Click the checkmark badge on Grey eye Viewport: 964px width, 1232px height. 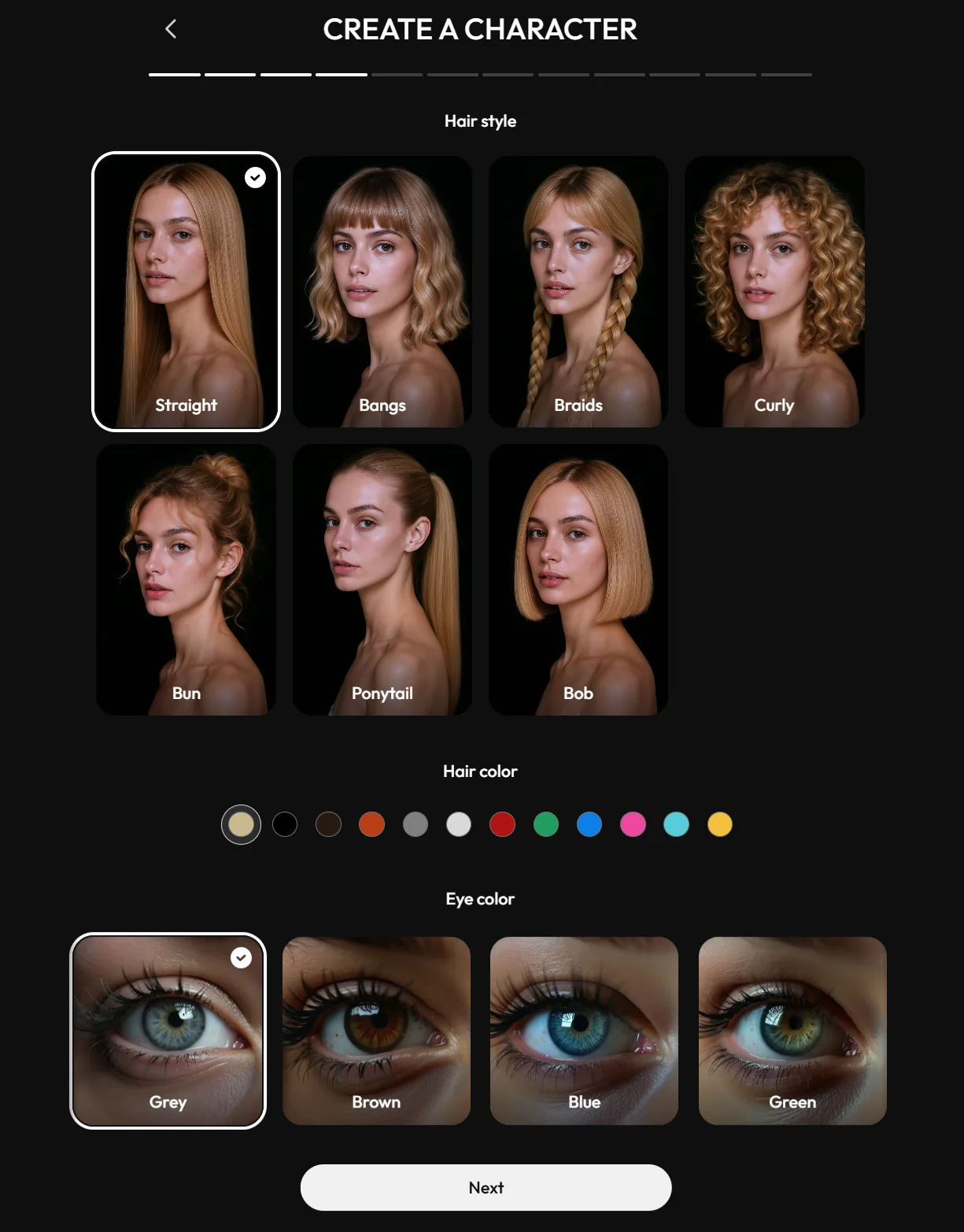[242, 958]
